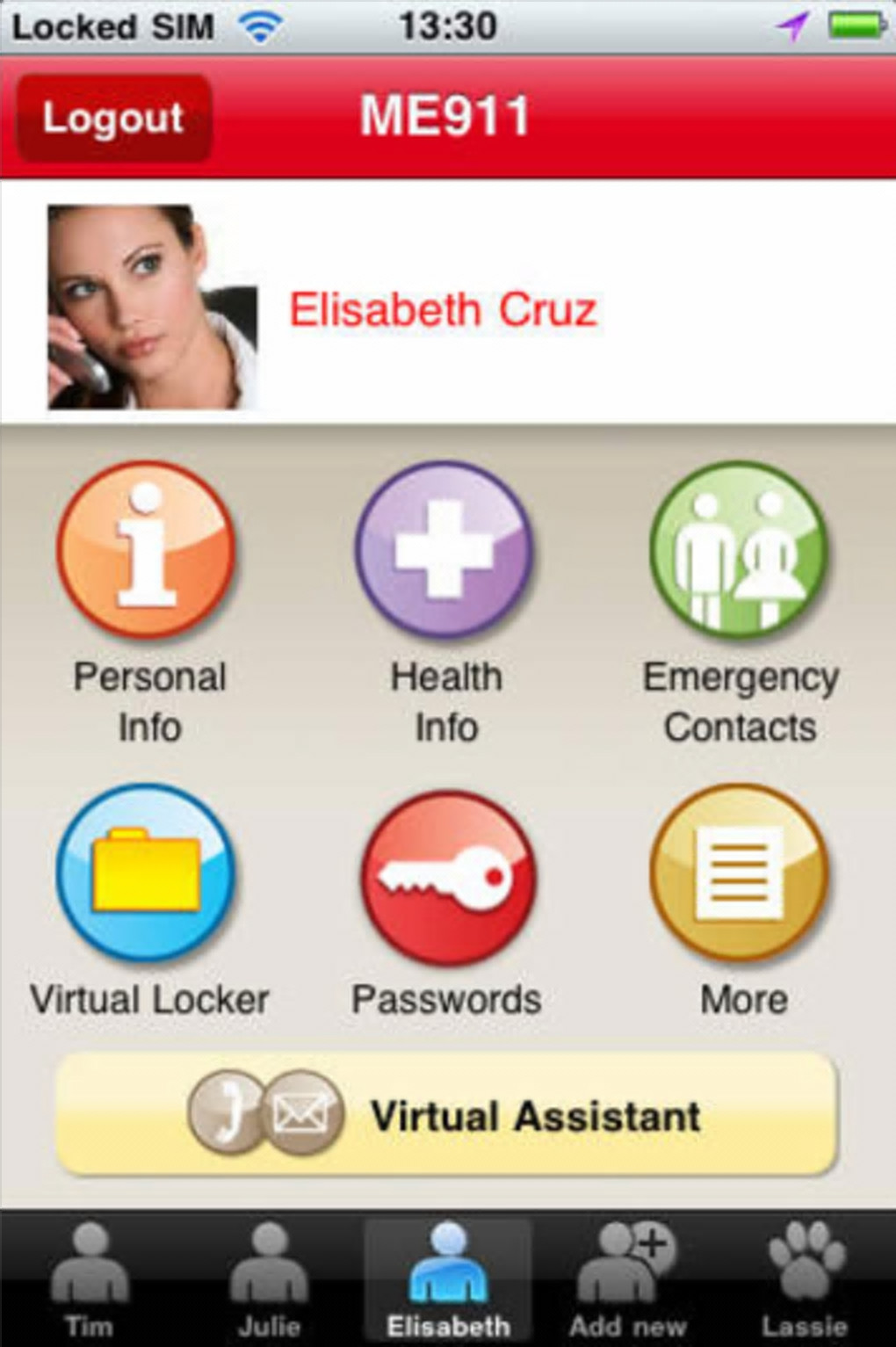Log out of ME911
The height and width of the screenshot is (1347, 896).
point(112,119)
